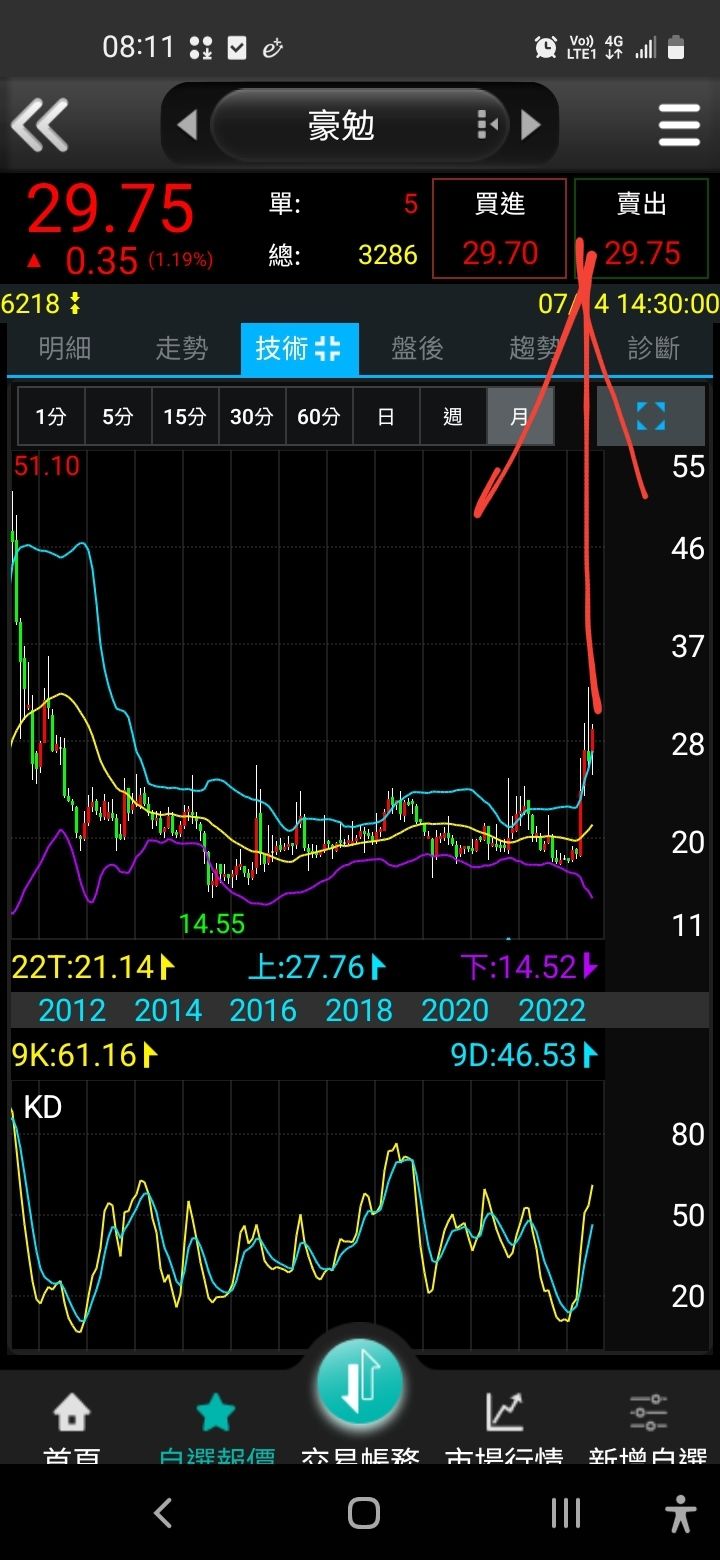This screenshot has height=1560, width=720.
Task: Select the 5分 chart interval
Action: tap(118, 416)
